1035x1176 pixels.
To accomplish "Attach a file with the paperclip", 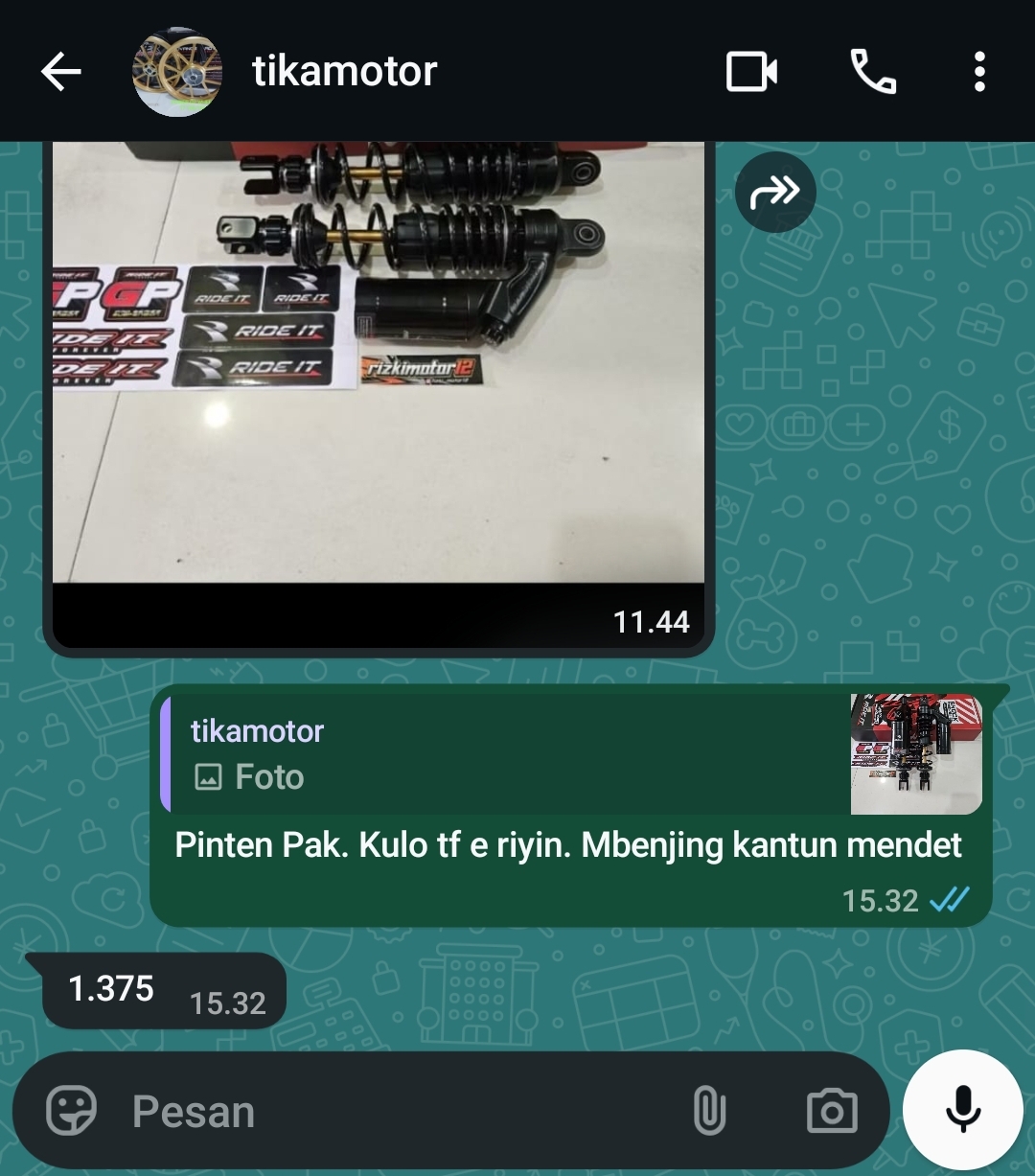I will (x=708, y=1112).
